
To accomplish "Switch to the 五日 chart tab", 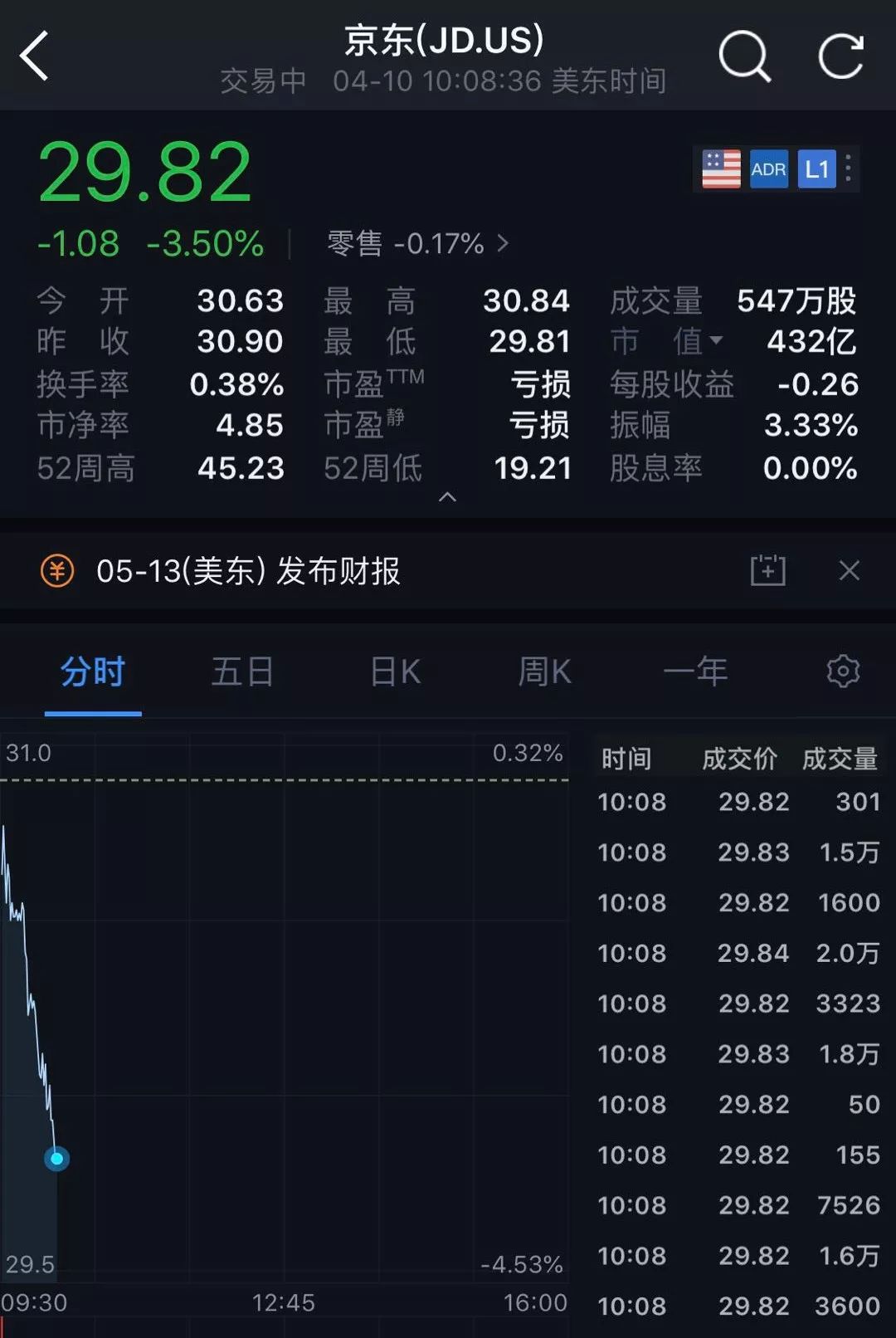I will [x=242, y=671].
